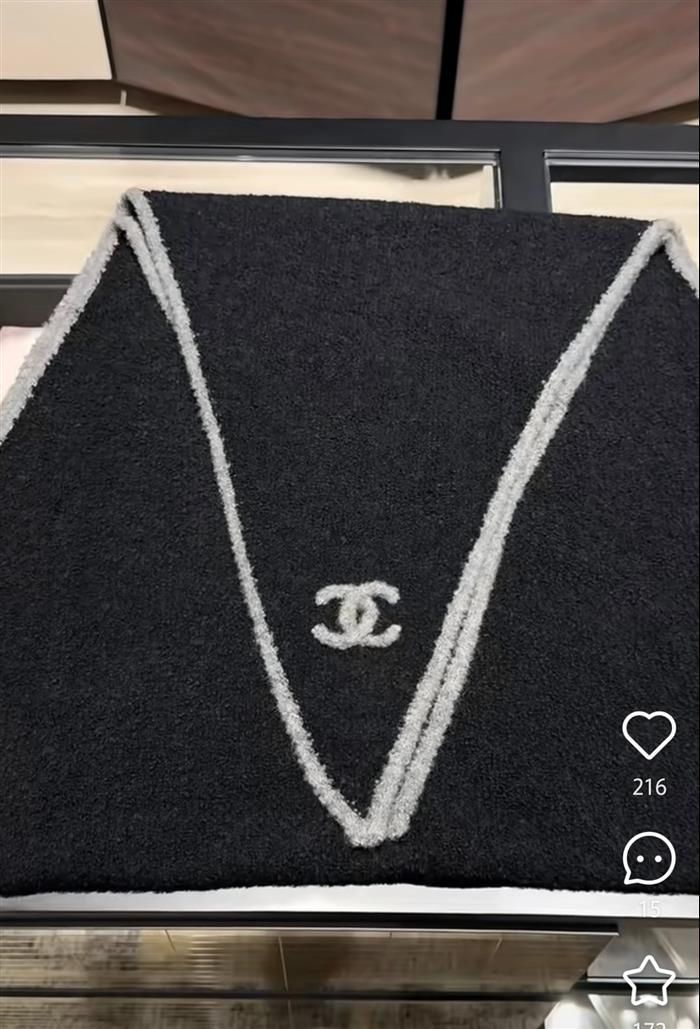This screenshot has width=700, height=1029.
Task: Save the video with the star icon
Action: coord(649,980)
